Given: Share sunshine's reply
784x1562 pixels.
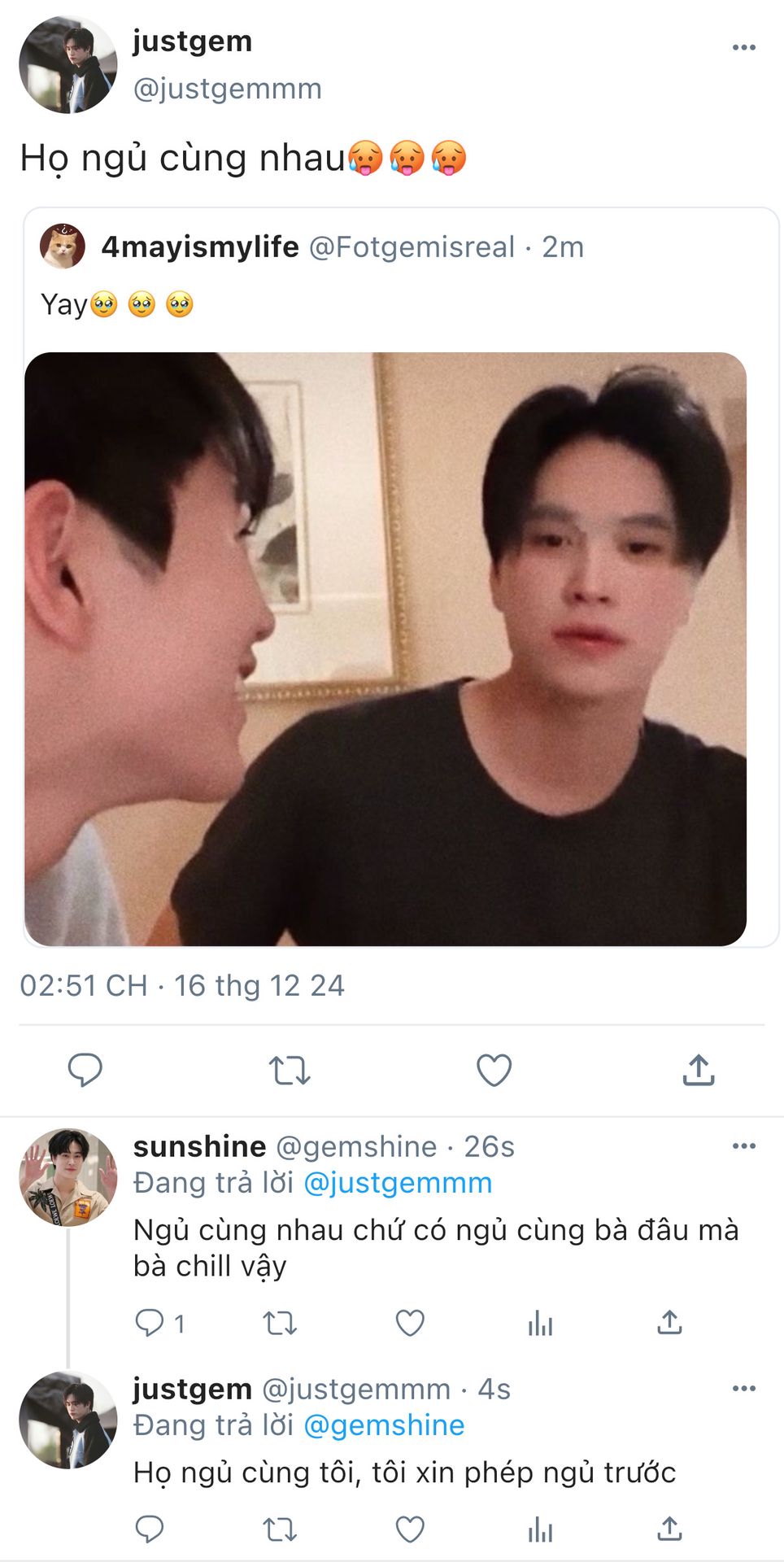Looking at the screenshot, I should (669, 1323).
